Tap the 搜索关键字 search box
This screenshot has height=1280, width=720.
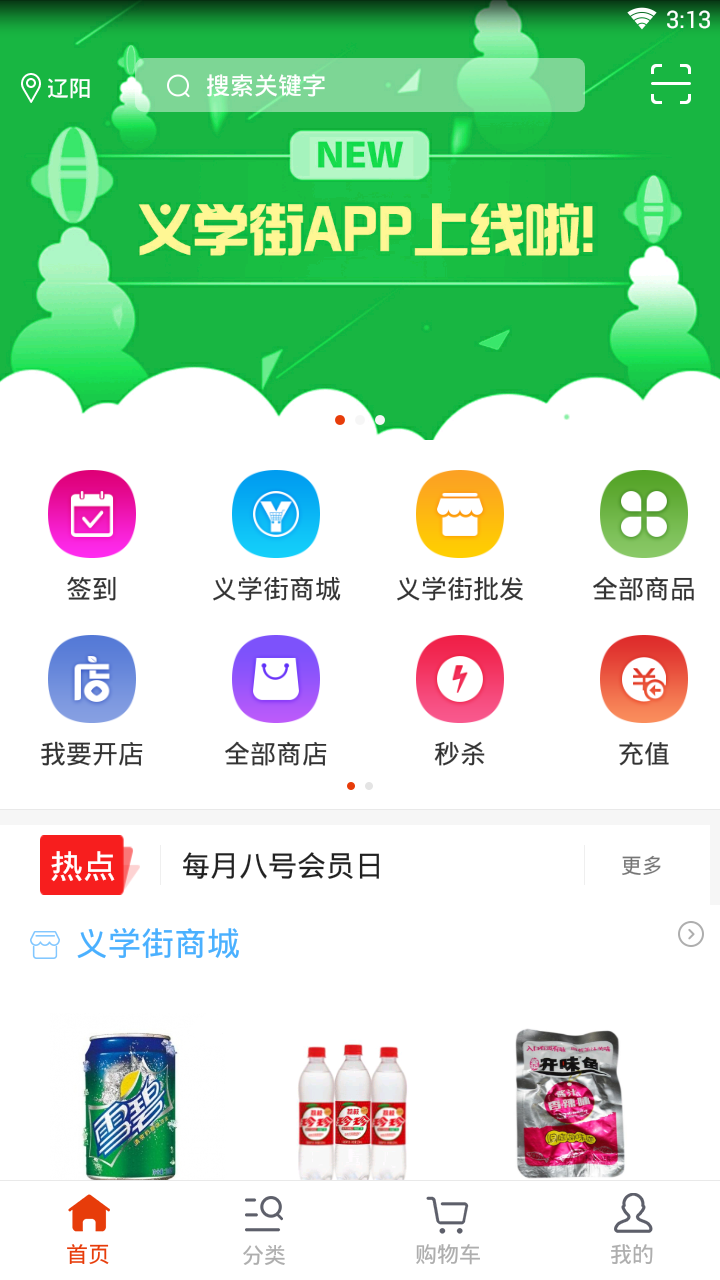click(360, 86)
